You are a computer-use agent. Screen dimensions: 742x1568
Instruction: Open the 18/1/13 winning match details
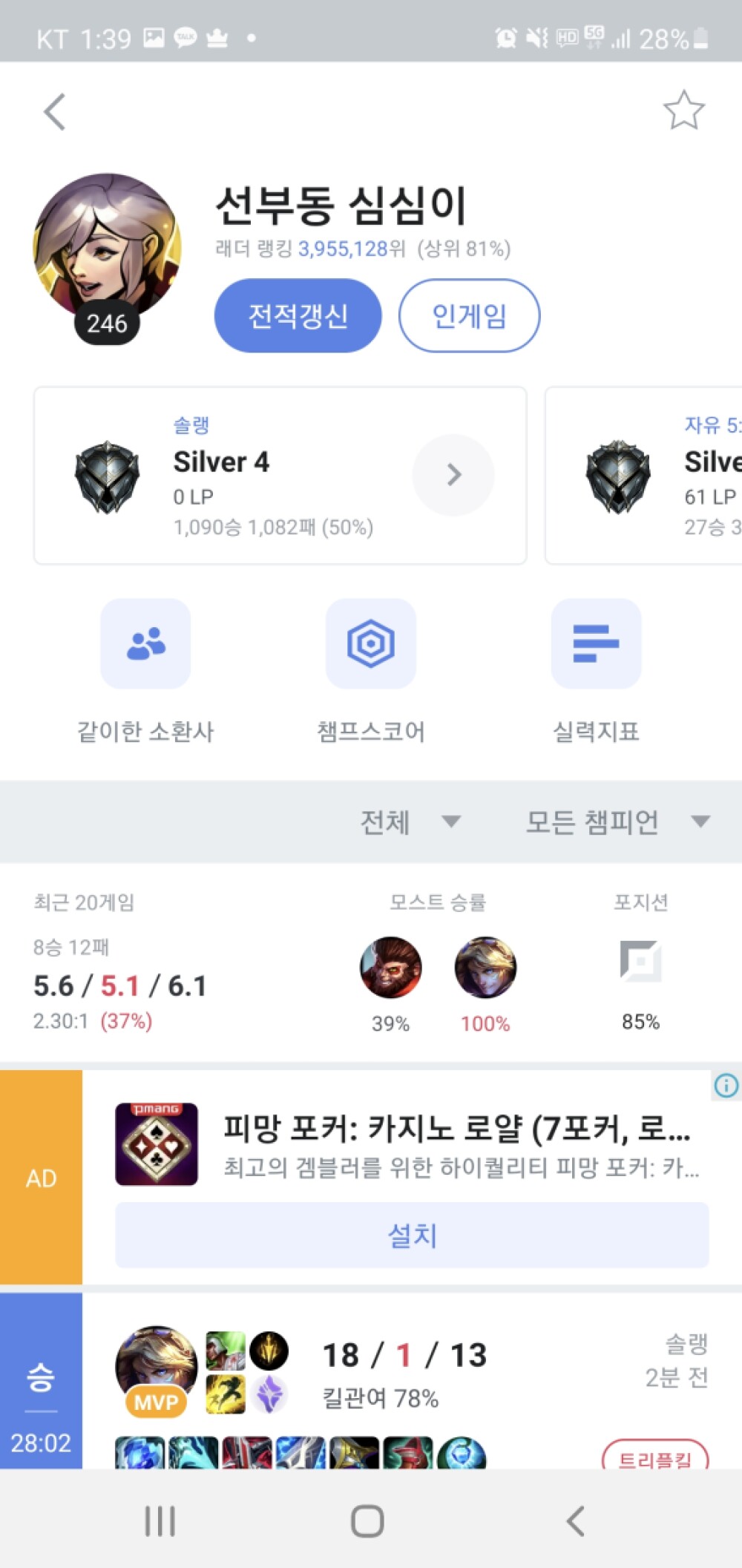[404, 1377]
